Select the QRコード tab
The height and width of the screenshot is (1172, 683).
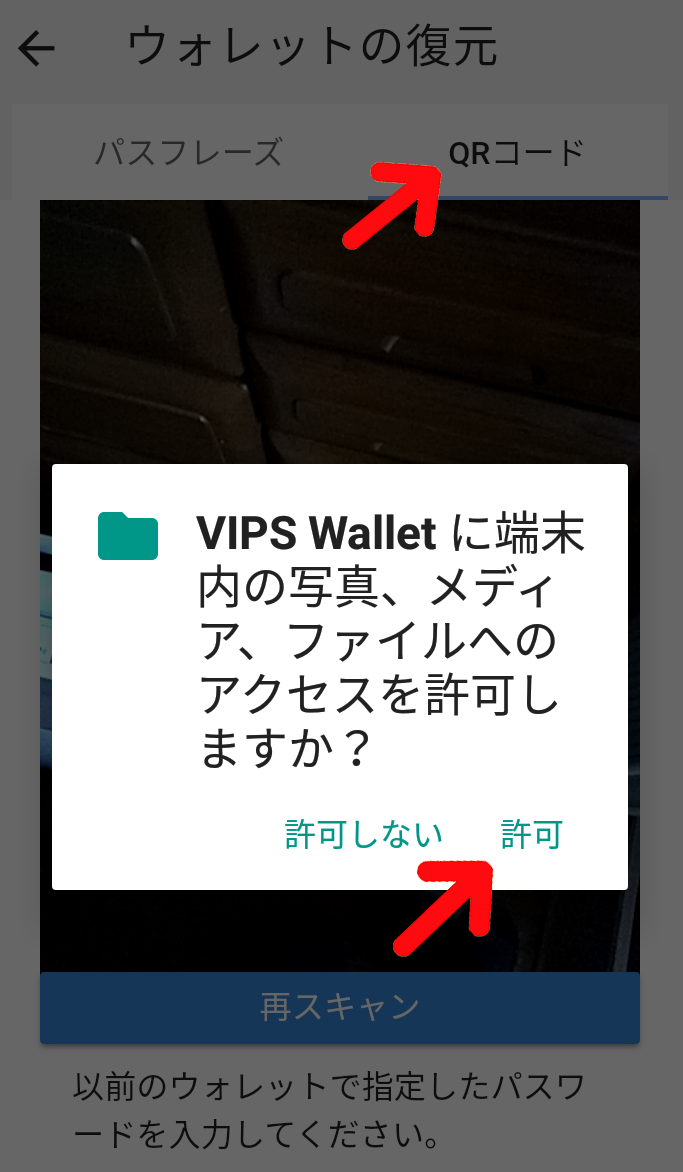[x=516, y=154]
